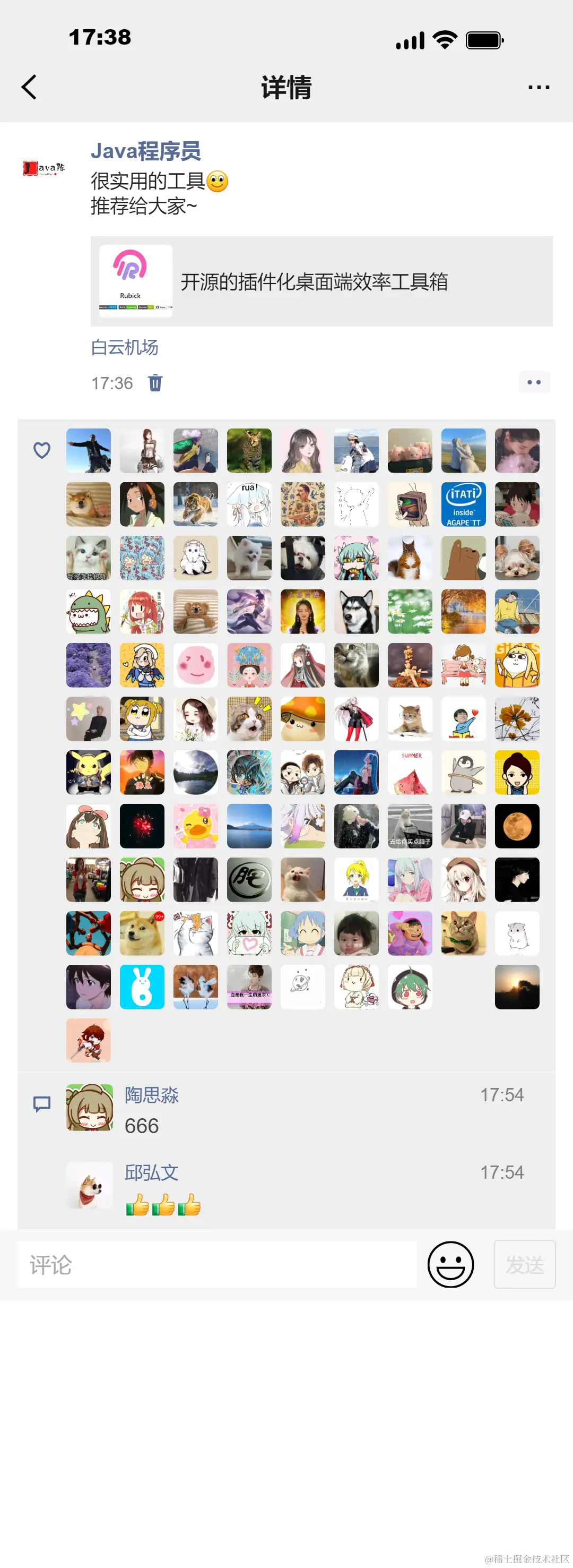This screenshot has width=573, height=1568.
Task: Focus the 评论 comment input
Action: [216, 1265]
